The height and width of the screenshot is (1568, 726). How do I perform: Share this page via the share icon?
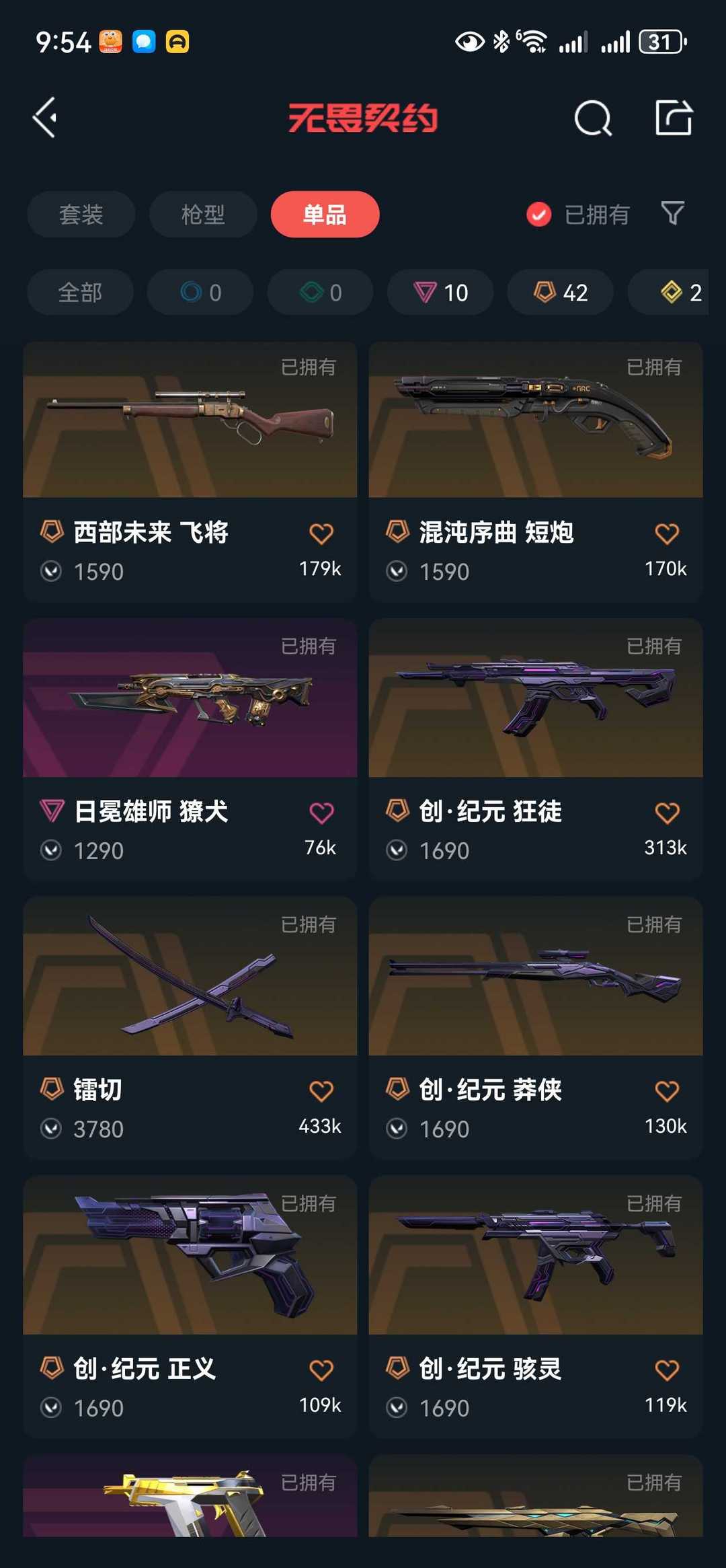[674, 118]
